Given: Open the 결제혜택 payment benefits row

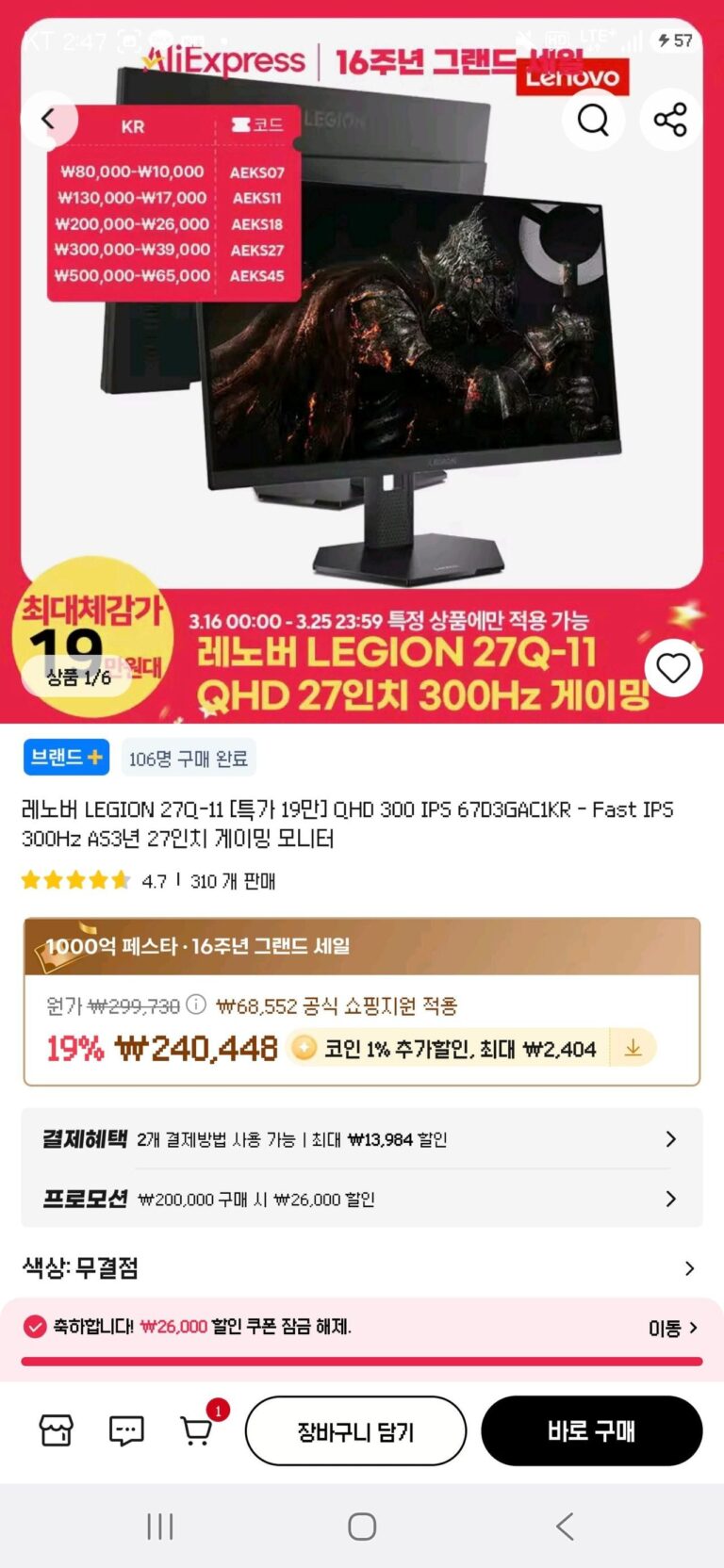Looking at the screenshot, I should pos(362,1139).
